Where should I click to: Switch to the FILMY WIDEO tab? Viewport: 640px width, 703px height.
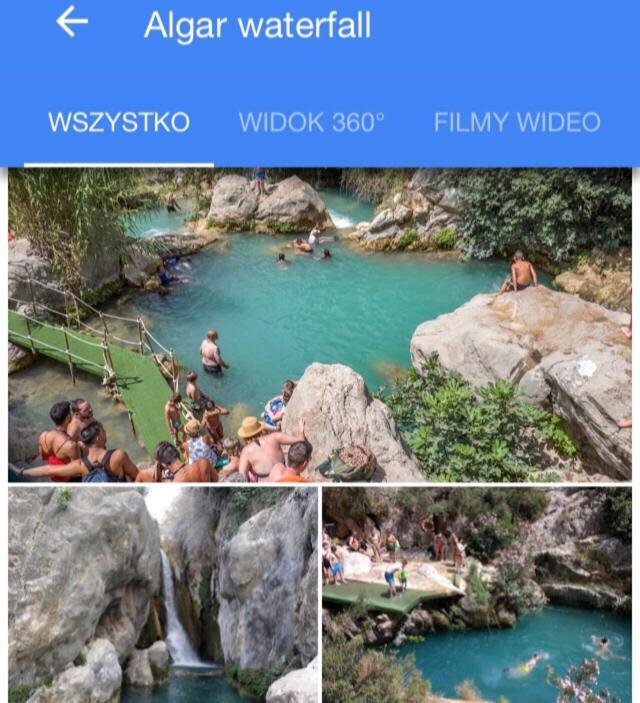tap(516, 123)
